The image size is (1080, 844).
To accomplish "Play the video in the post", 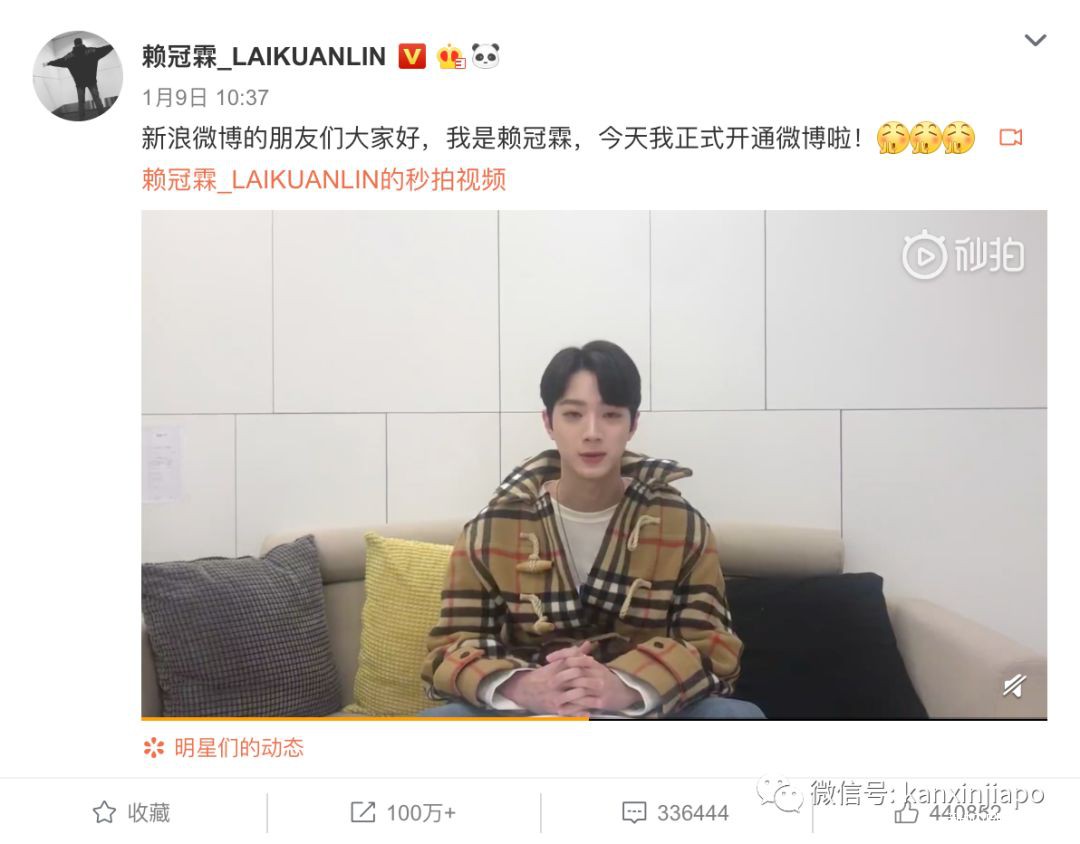I will pos(593,464).
